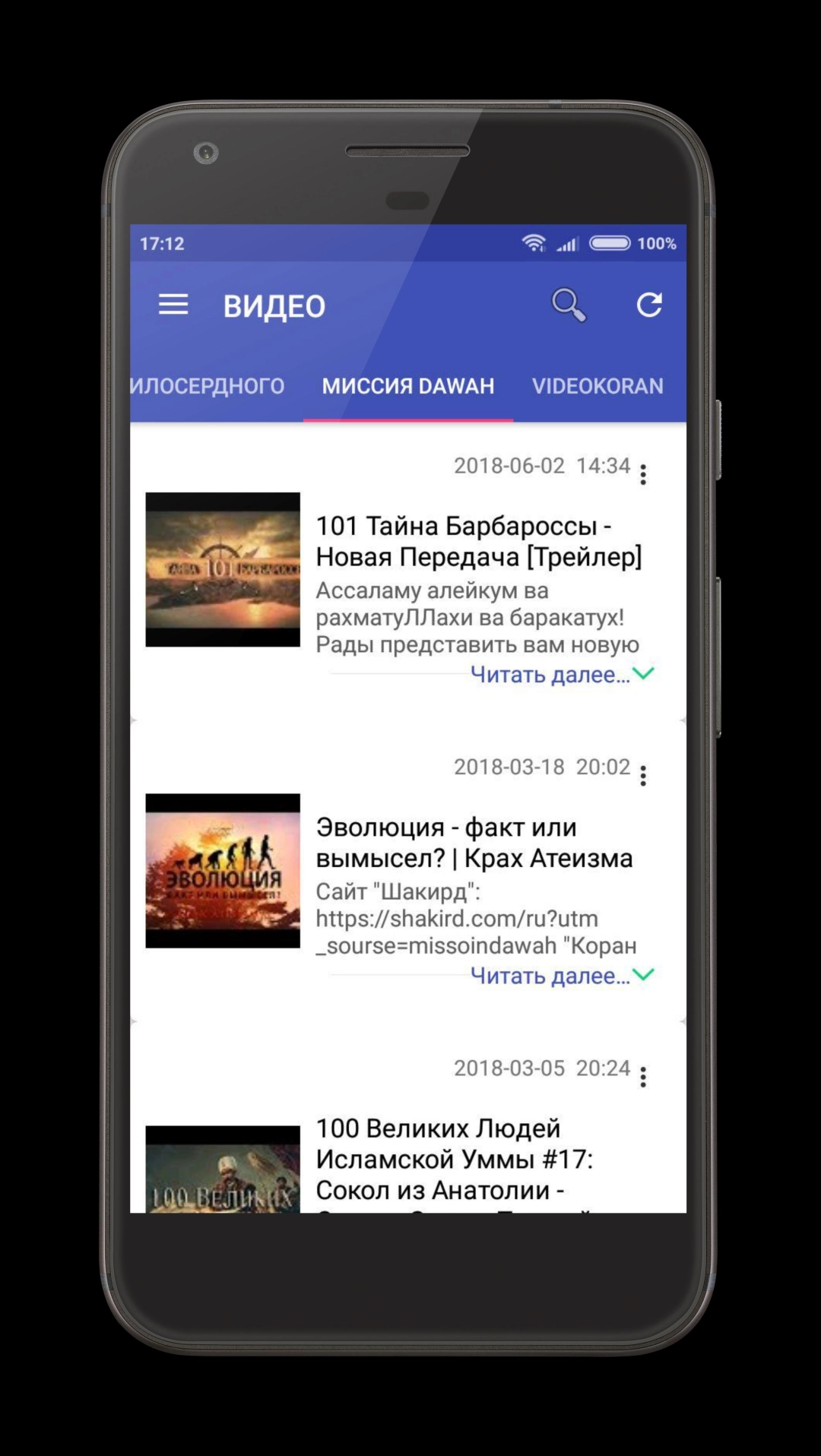Open options for the 101 Тайна Барбароссы video
This screenshot has width=821, height=1456.
643,475
